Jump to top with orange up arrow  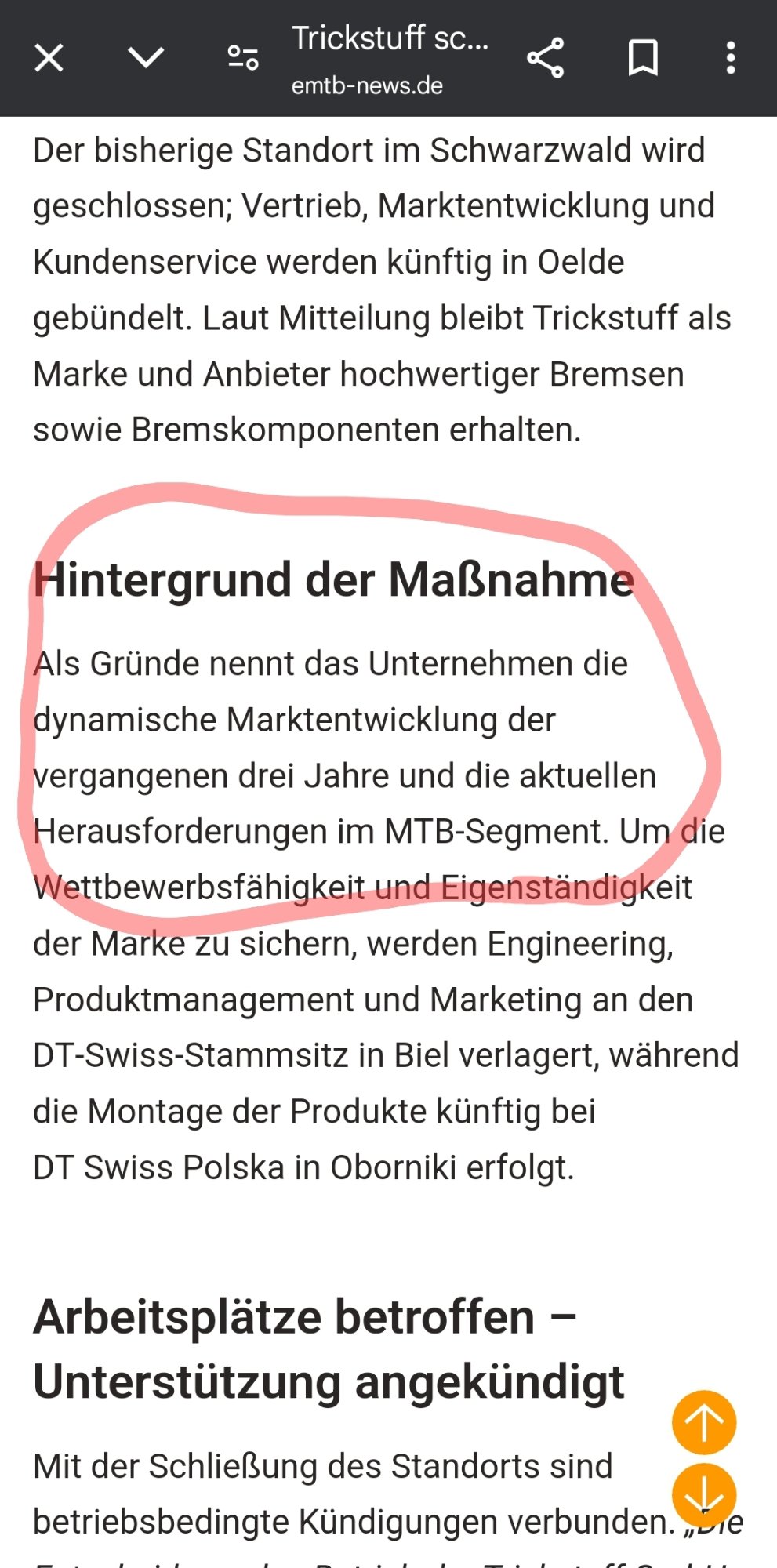coord(703,1423)
